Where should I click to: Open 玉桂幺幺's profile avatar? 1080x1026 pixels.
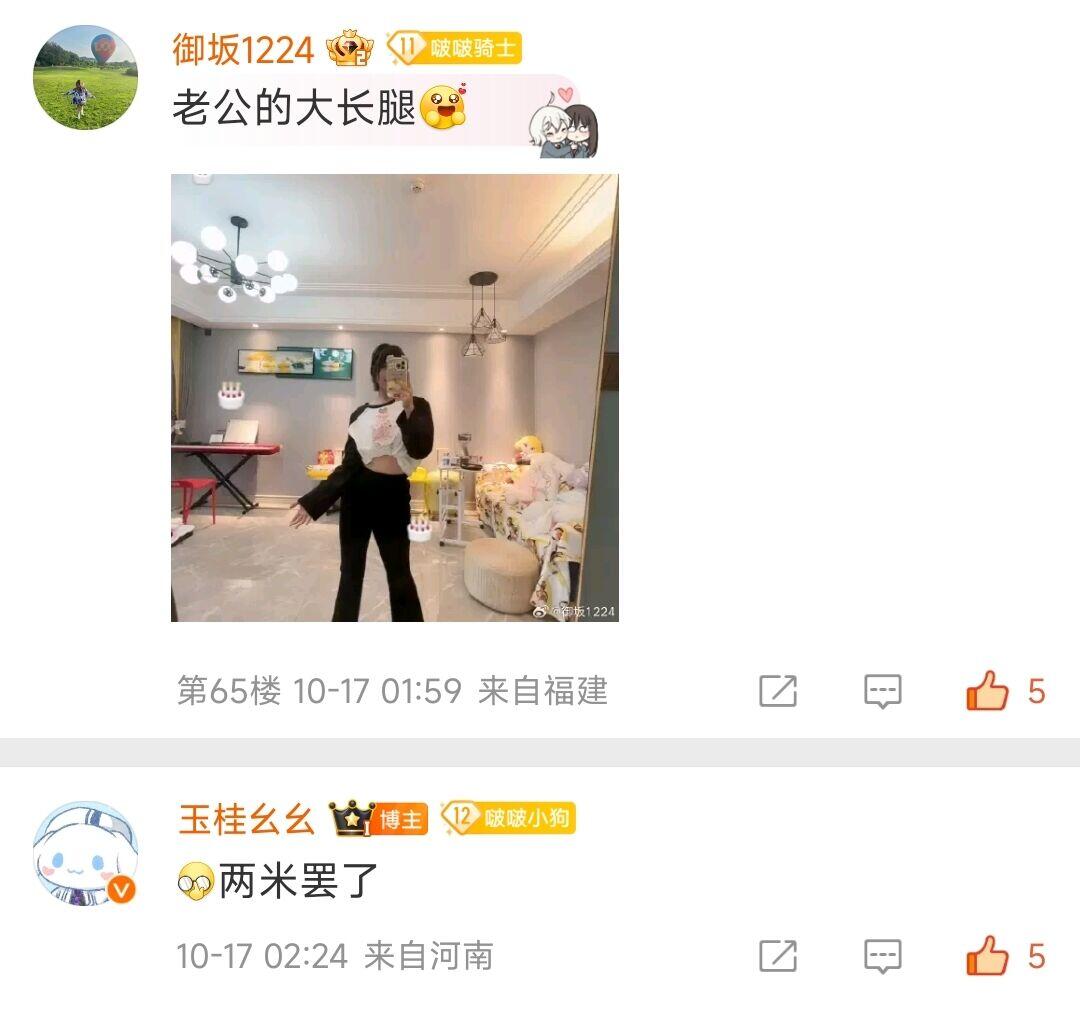(x=85, y=853)
